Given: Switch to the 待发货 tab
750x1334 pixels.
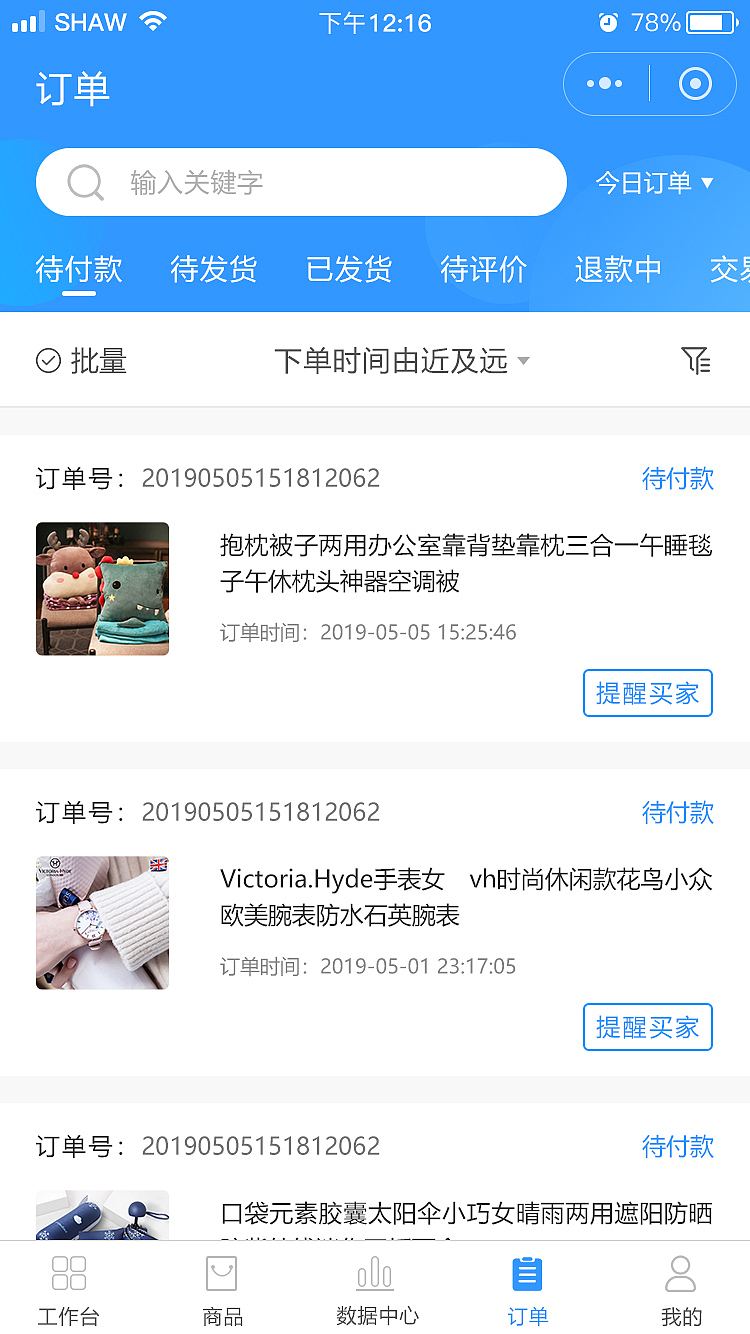Looking at the screenshot, I should coord(213,269).
